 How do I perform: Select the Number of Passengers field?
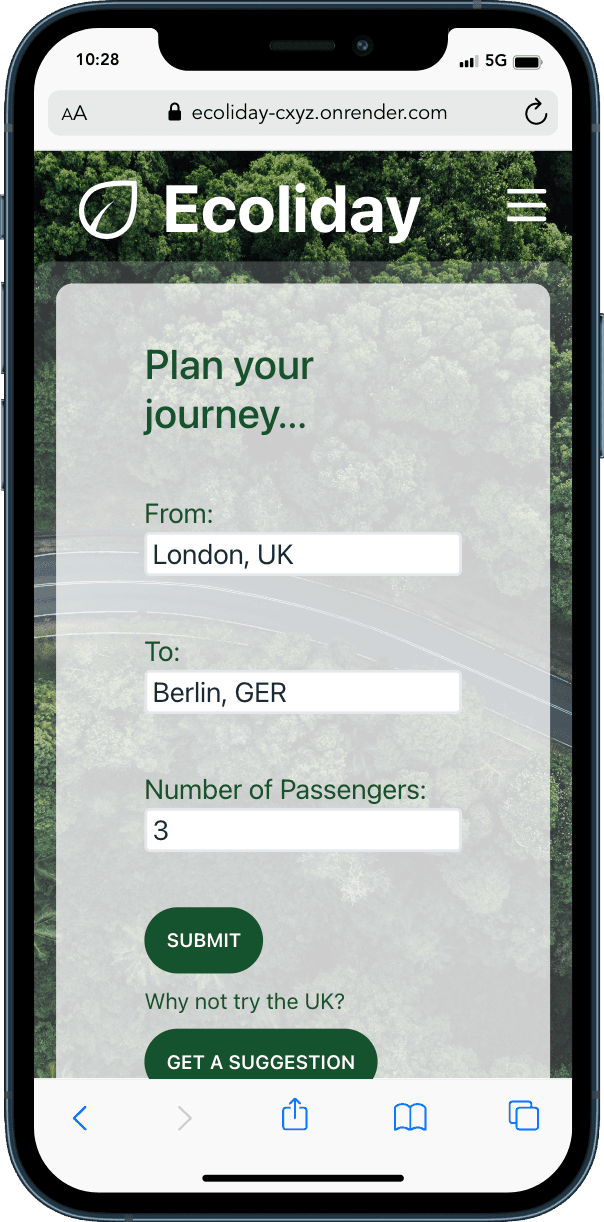coord(302,830)
